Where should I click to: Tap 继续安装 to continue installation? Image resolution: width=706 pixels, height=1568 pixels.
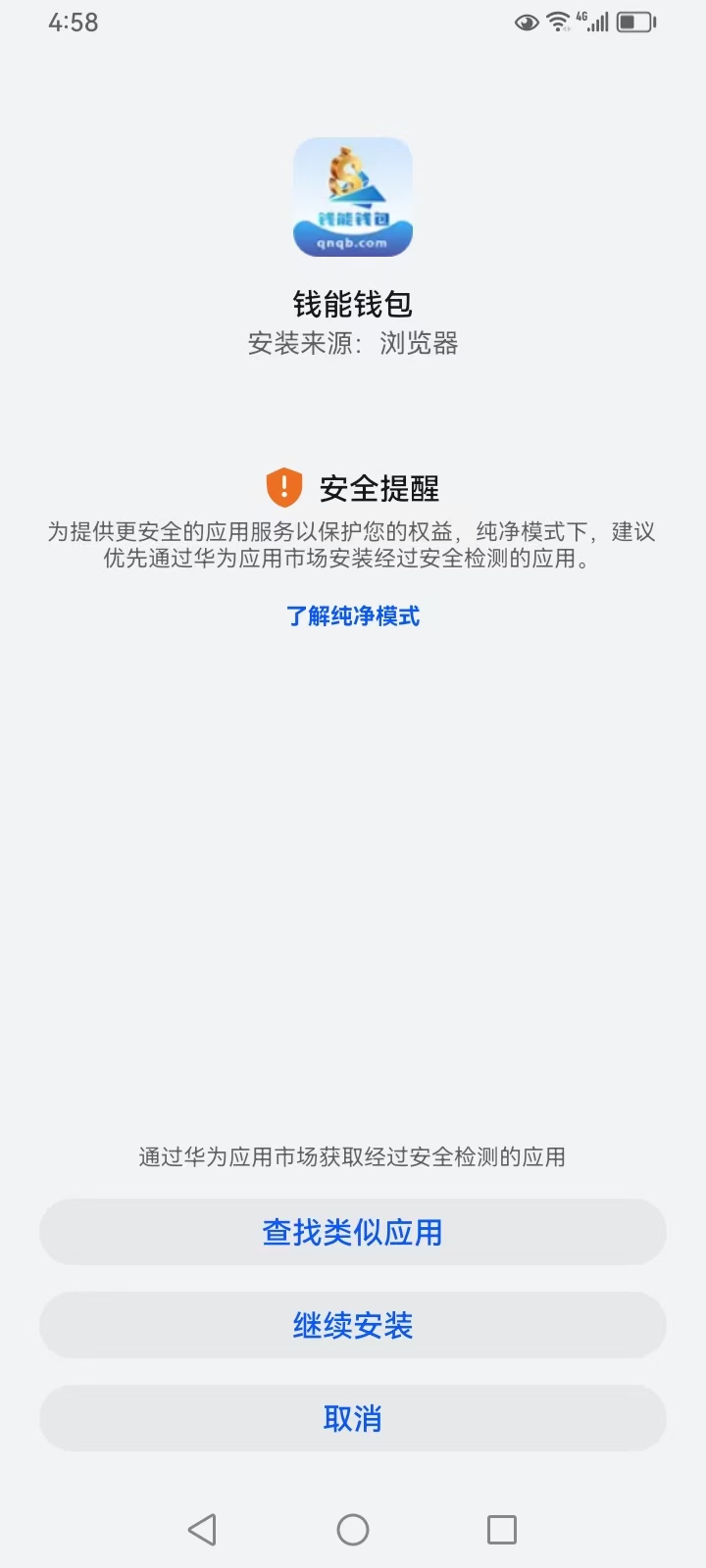click(x=352, y=1325)
